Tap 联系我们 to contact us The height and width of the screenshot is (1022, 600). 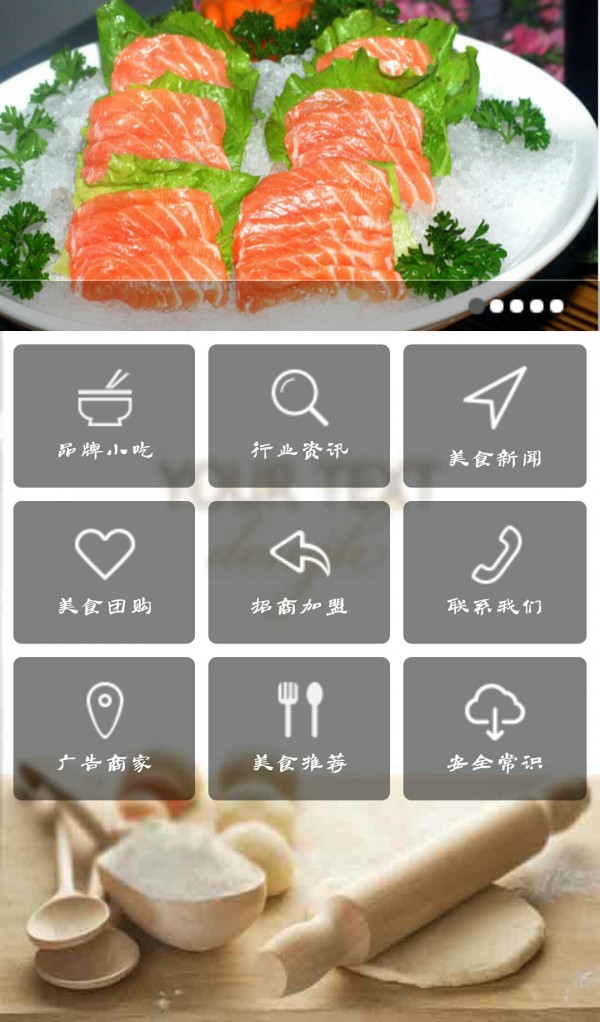coord(494,572)
